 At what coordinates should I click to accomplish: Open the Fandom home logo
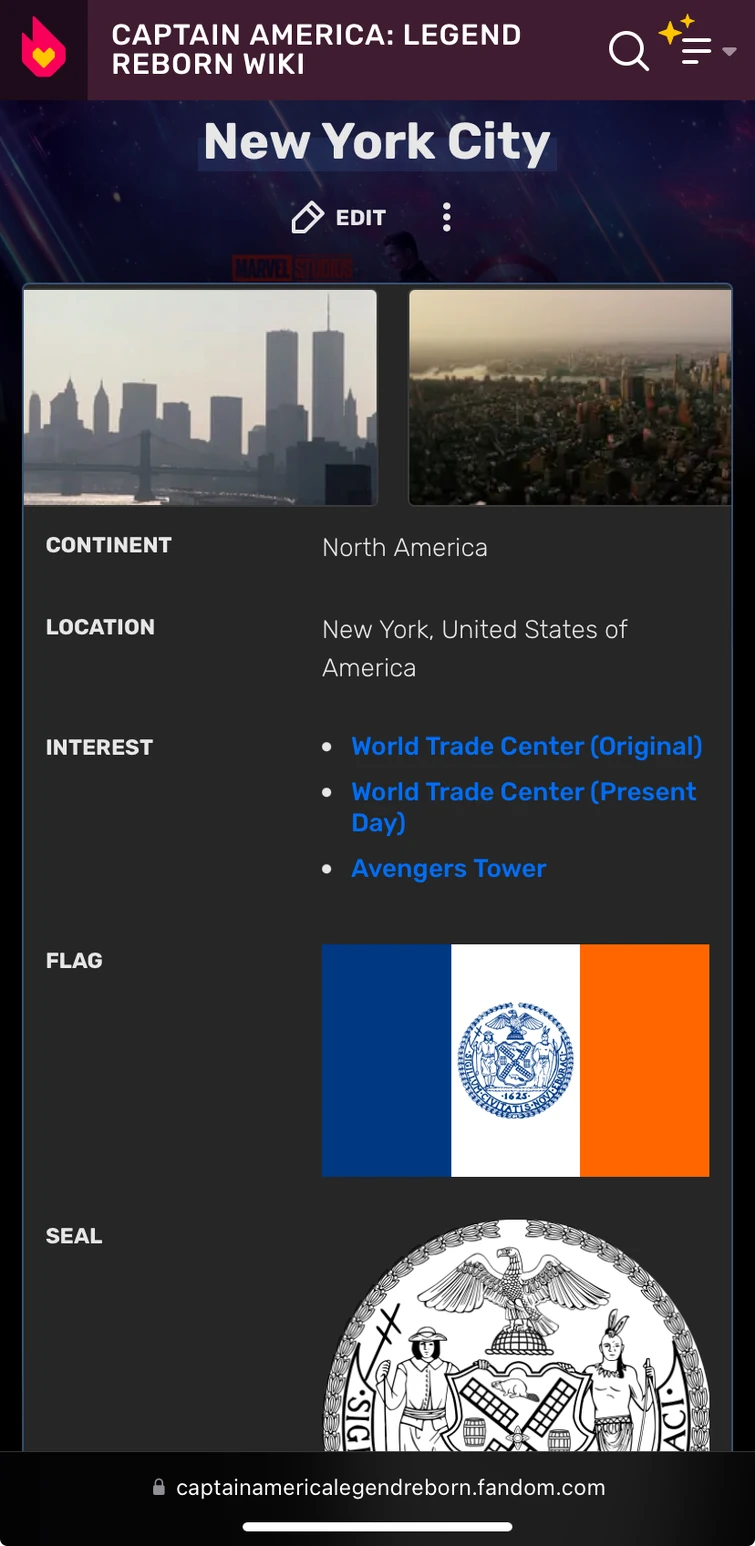click(43, 49)
